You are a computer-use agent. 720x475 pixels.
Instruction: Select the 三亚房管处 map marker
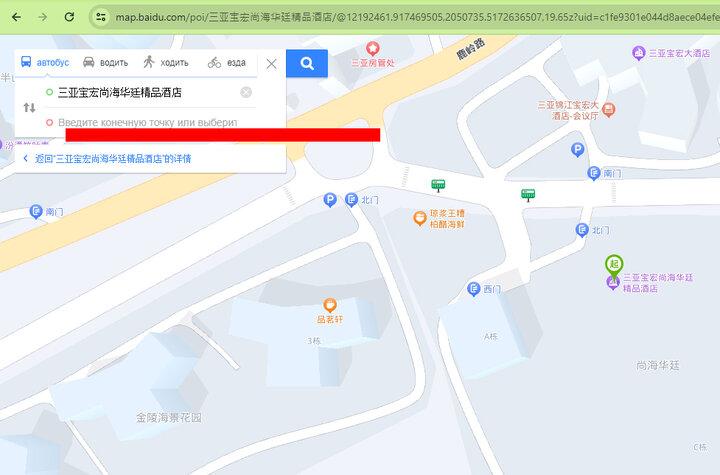(x=373, y=48)
